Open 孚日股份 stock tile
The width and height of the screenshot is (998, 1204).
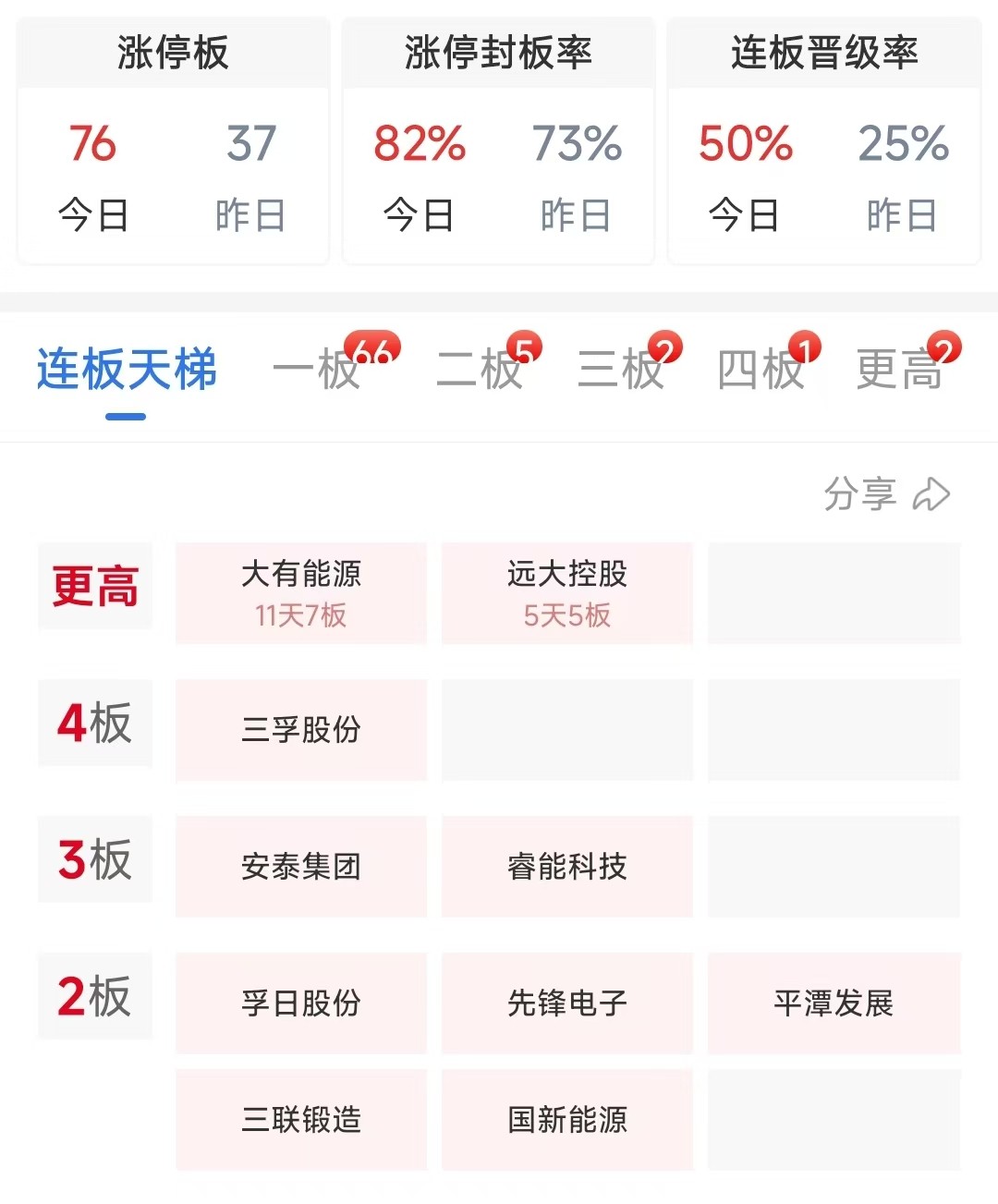(301, 1003)
